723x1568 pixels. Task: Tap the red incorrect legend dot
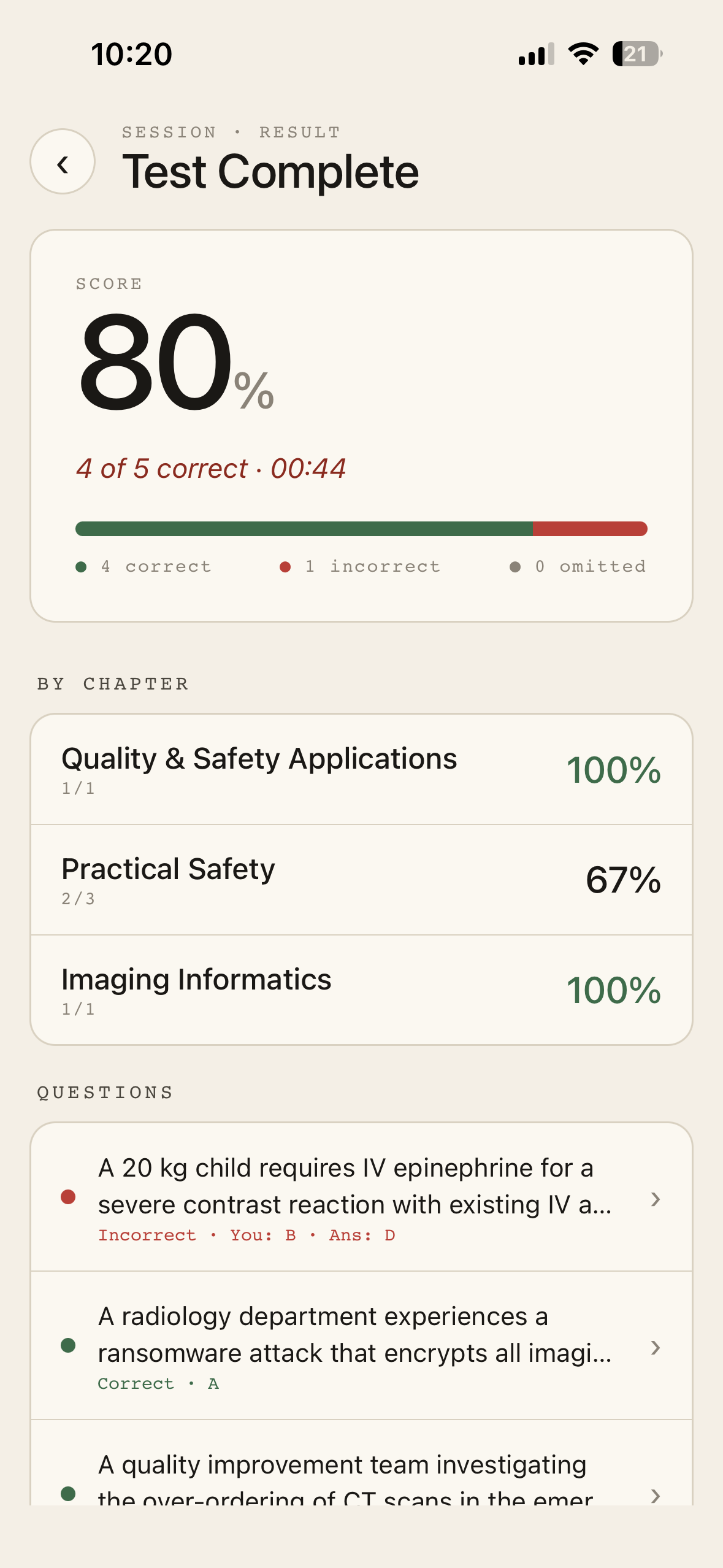click(x=286, y=566)
